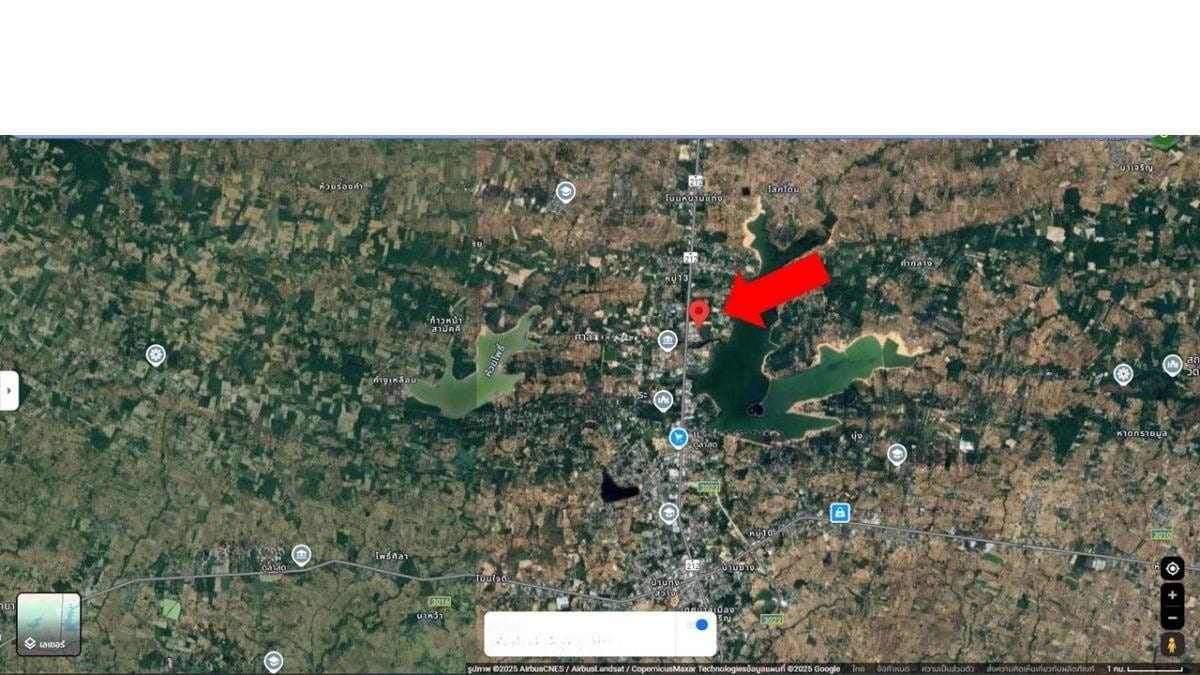Tap the red dropped pin

point(699,312)
